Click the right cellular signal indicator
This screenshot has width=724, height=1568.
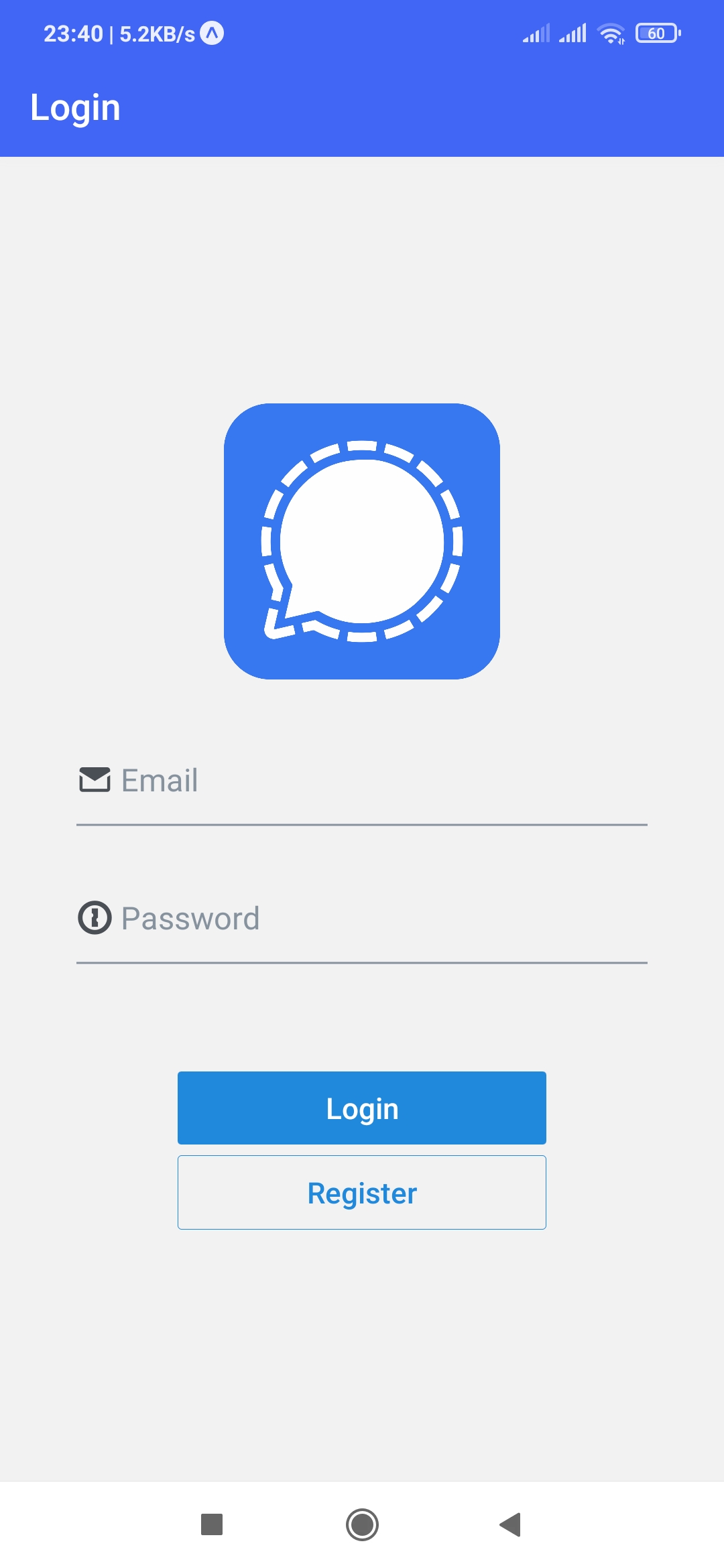coord(571,34)
